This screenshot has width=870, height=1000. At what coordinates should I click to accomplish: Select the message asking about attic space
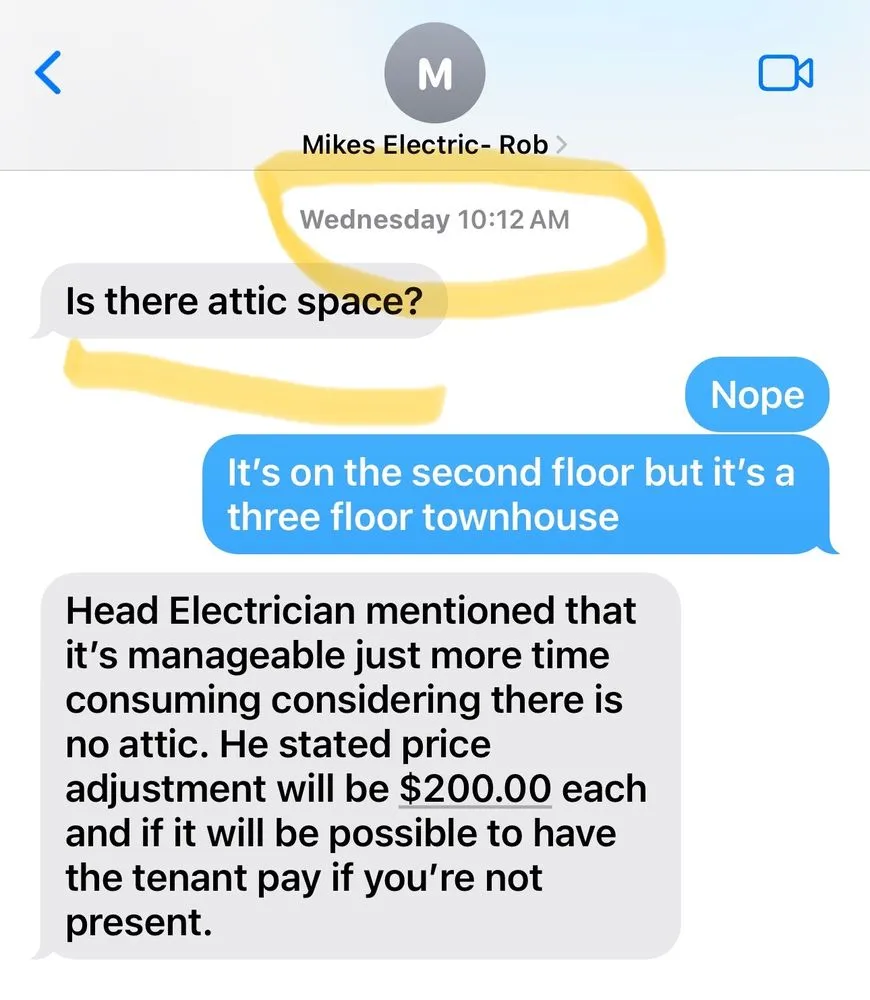click(245, 301)
